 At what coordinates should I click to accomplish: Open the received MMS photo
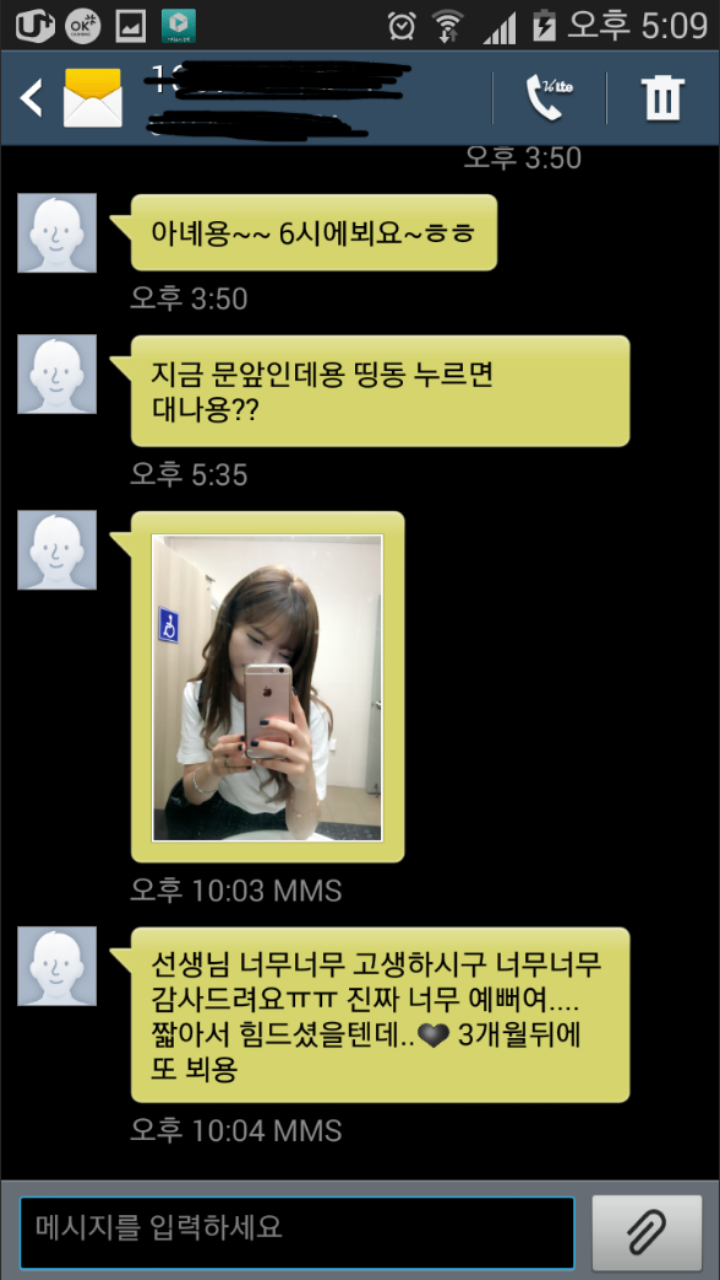pos(267,687)
